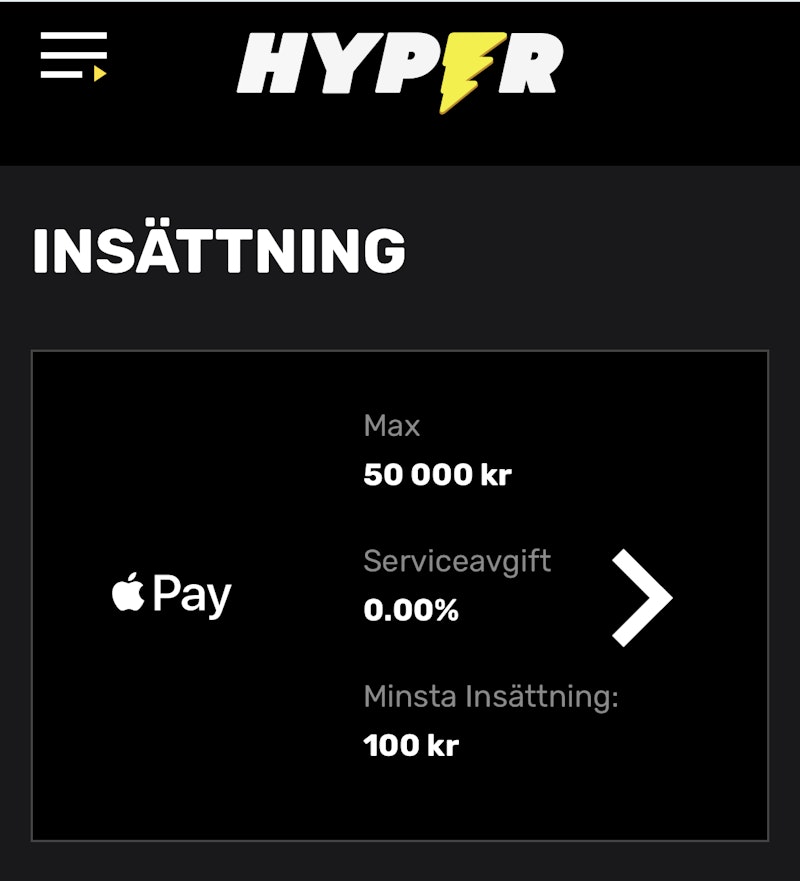
Task: Open the hamburger navigation menu
Action: click(73, 56)
